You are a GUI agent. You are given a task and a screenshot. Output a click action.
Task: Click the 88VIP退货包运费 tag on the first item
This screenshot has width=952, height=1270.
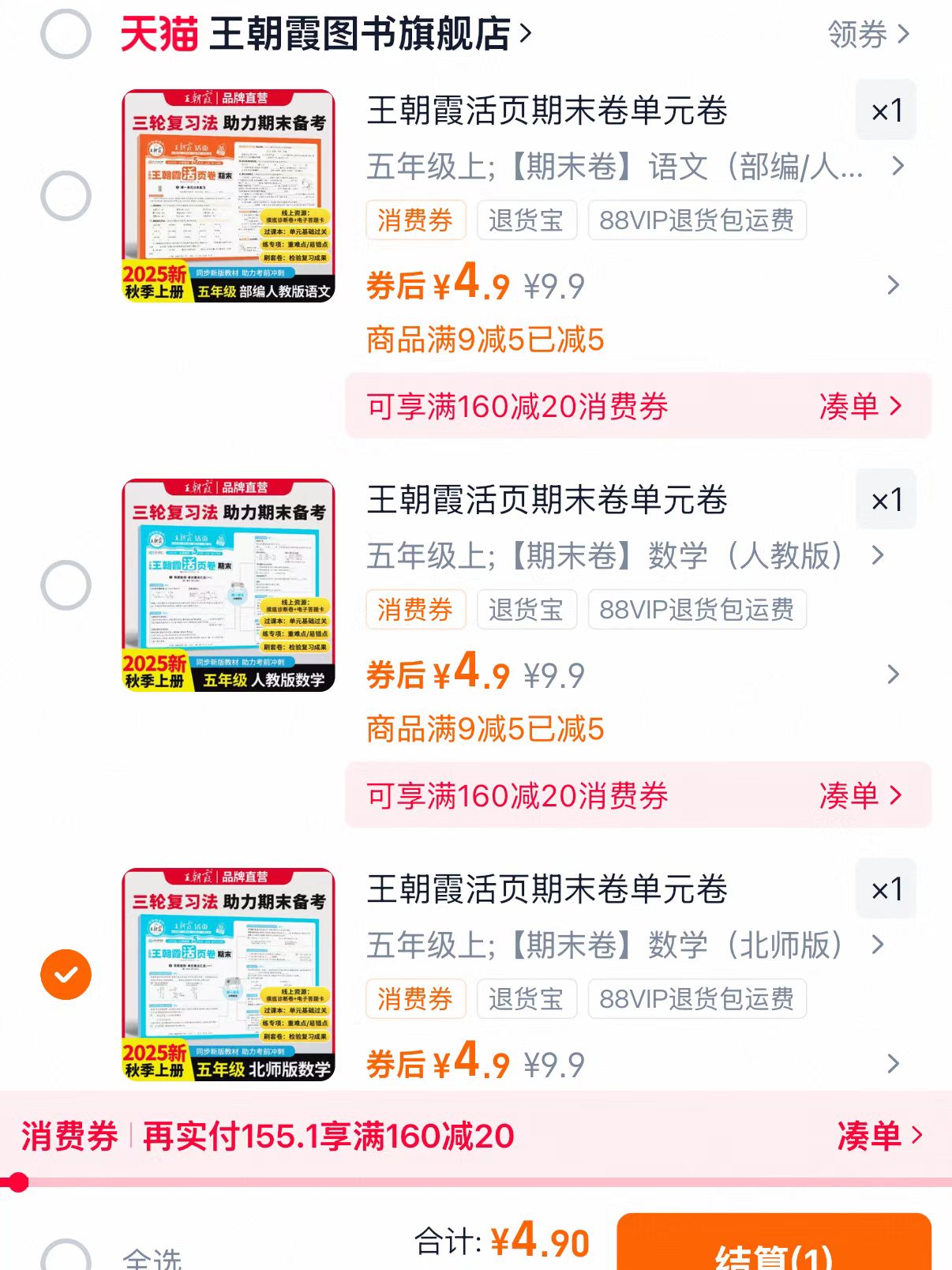[x=698, y=220]
